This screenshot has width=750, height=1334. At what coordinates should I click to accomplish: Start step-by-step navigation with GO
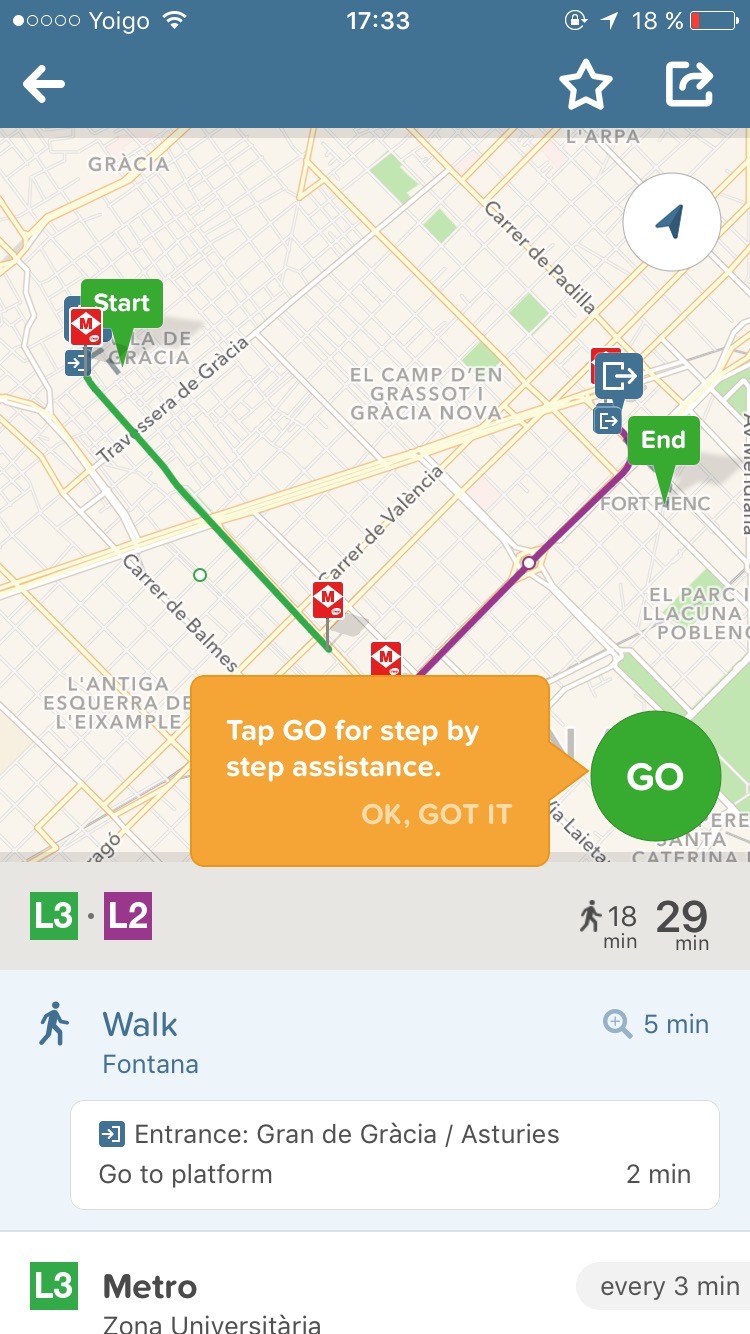[x=655, y=777]
